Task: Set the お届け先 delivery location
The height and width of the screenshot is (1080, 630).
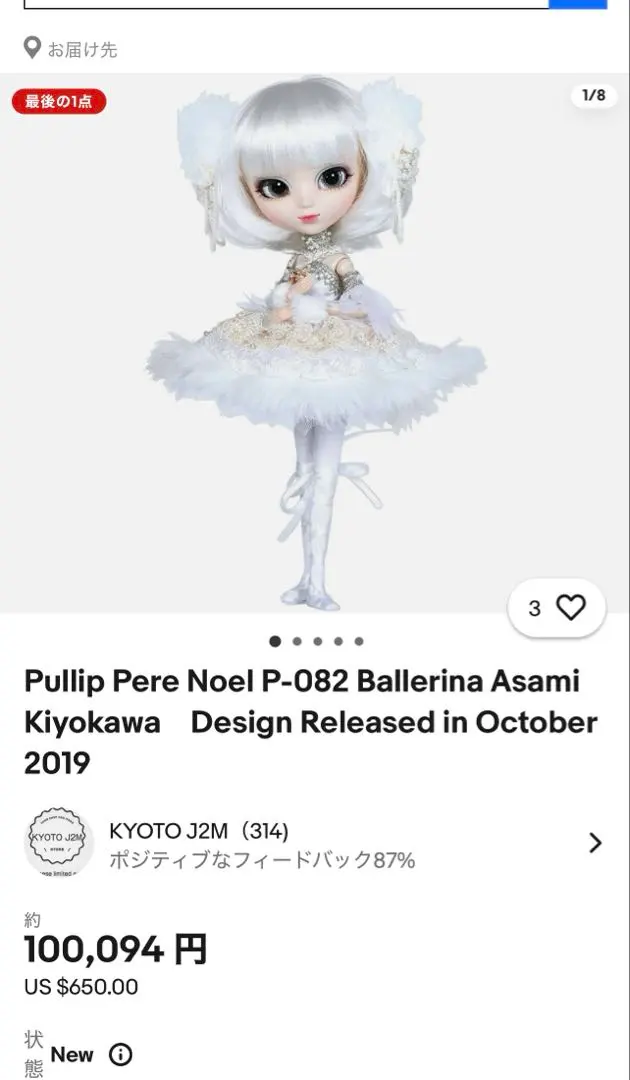Action: [71, 48]
